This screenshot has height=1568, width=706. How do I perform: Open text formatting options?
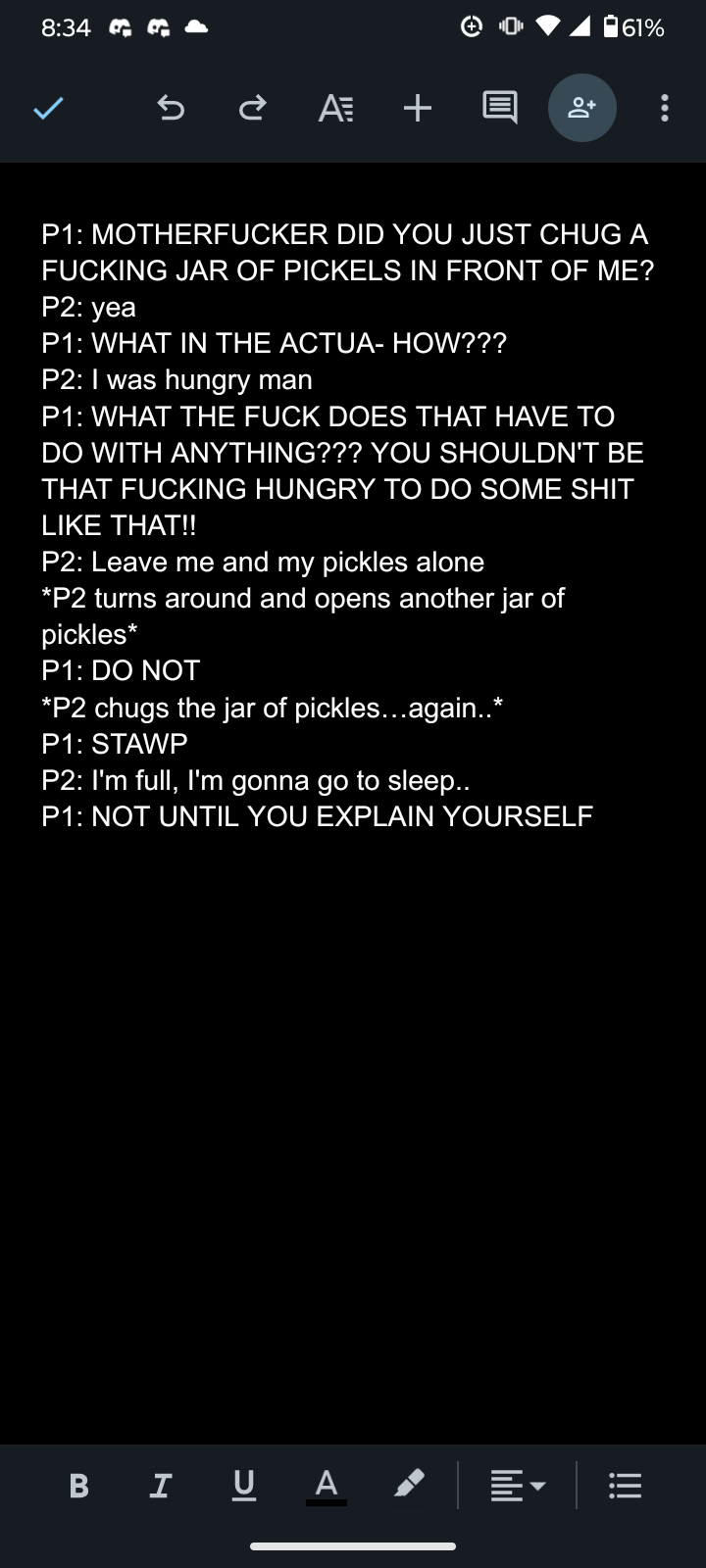335,108
